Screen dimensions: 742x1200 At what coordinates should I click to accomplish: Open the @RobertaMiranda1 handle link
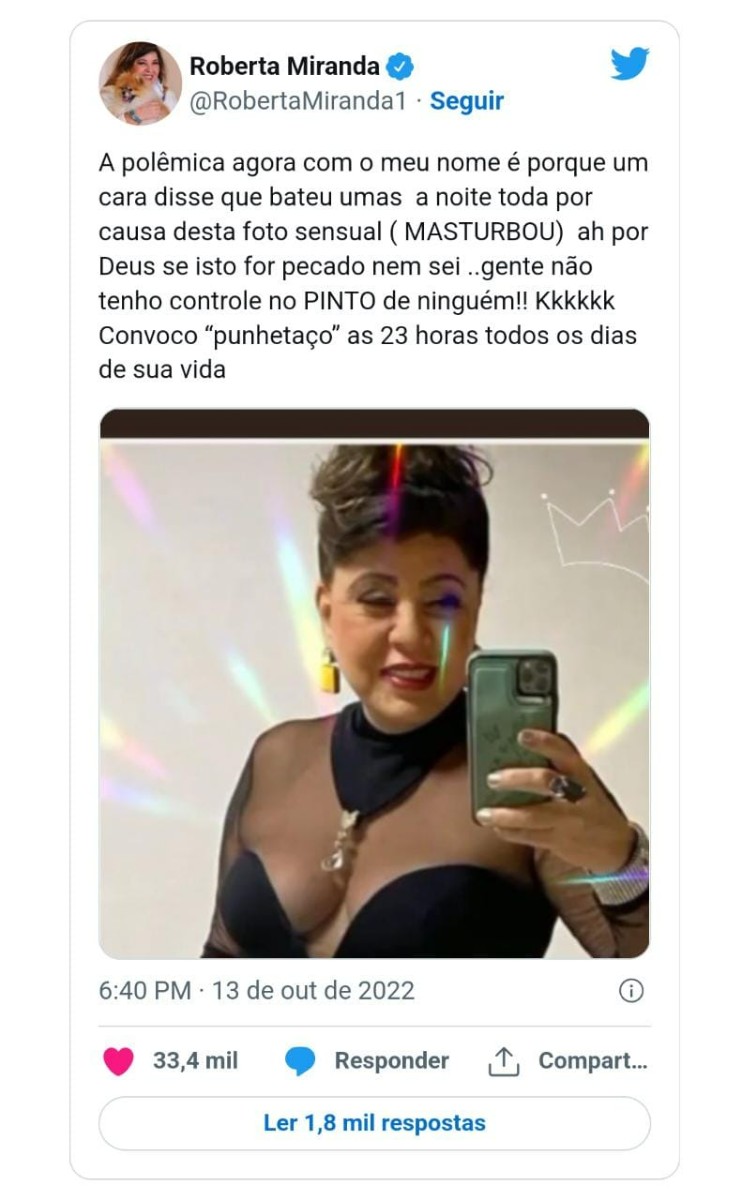point(297,101)
